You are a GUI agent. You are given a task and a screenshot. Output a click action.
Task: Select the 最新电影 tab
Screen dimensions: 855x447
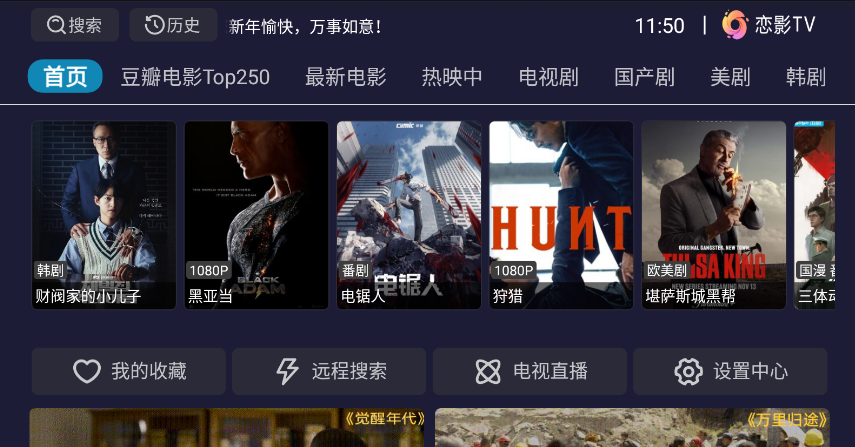tap(345, 77)
